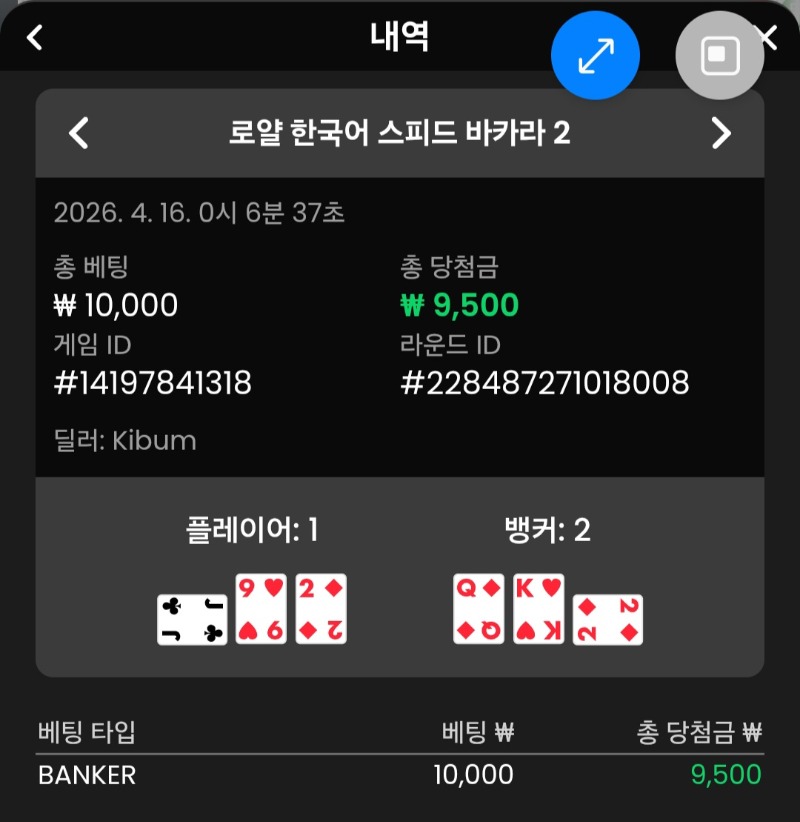Screen dimensions: 800x822
Task: Tap the blue expand arrows button
Action: (x=595, y=56)
